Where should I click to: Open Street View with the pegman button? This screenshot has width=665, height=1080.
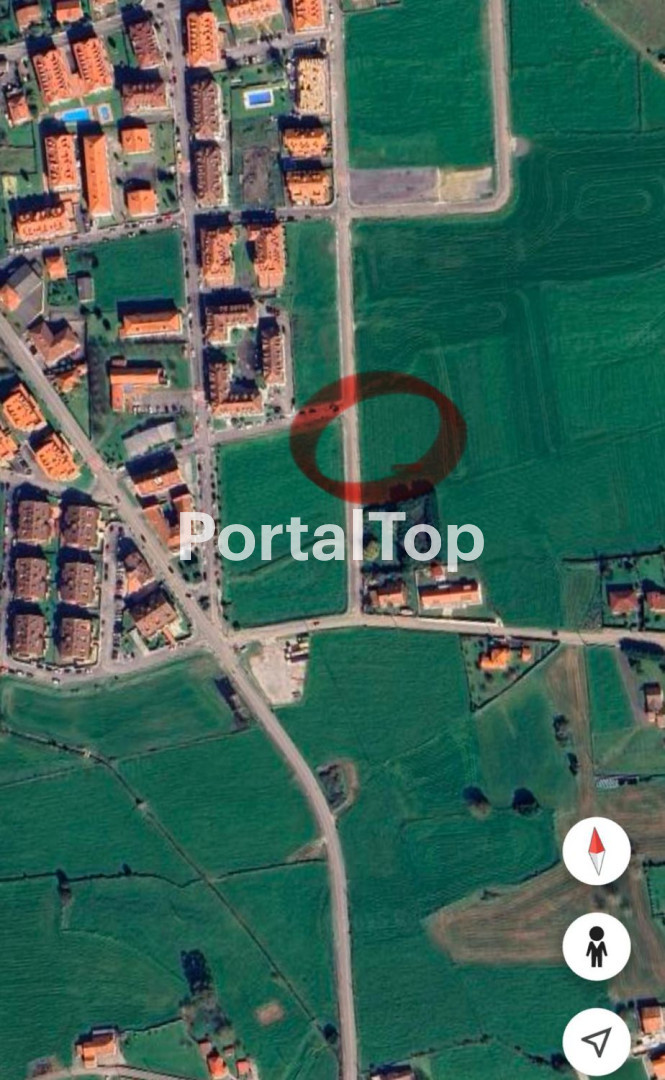pyautogui.click(x=596, y=946)
